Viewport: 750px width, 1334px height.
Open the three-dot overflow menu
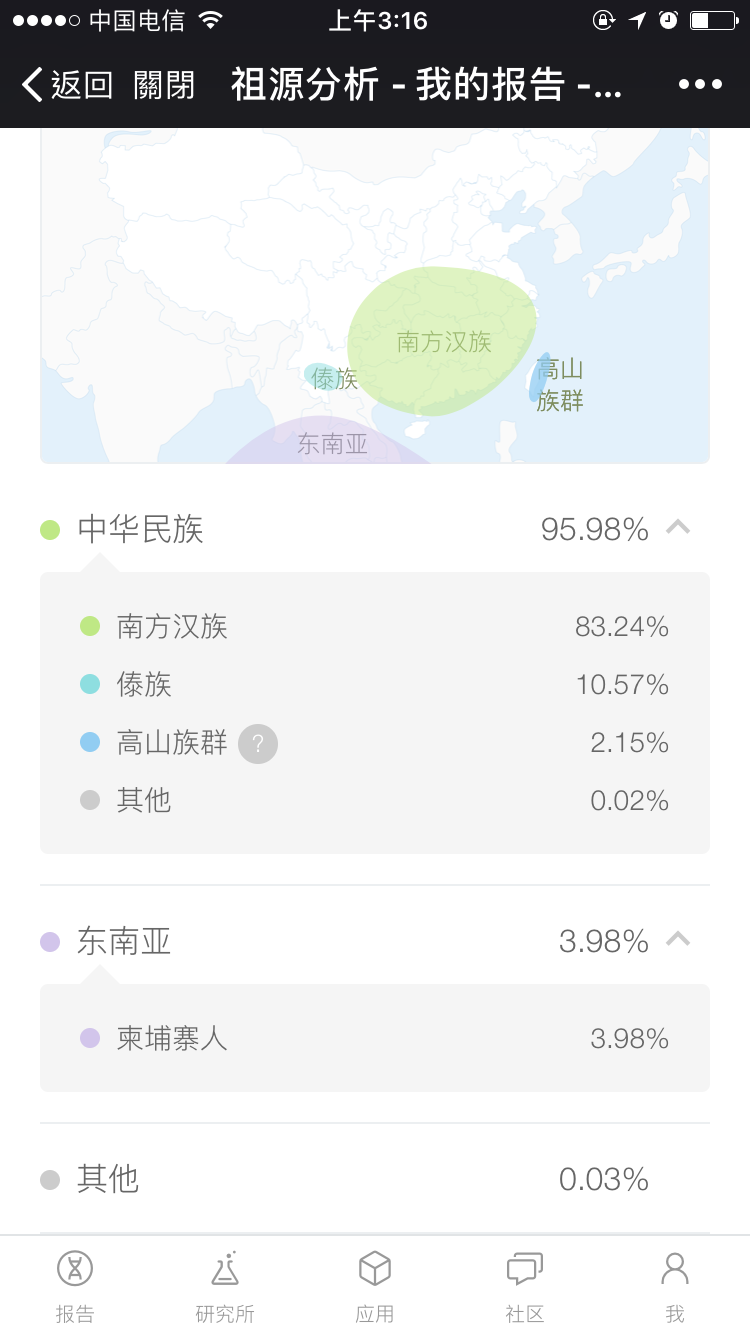click(700, 85)
